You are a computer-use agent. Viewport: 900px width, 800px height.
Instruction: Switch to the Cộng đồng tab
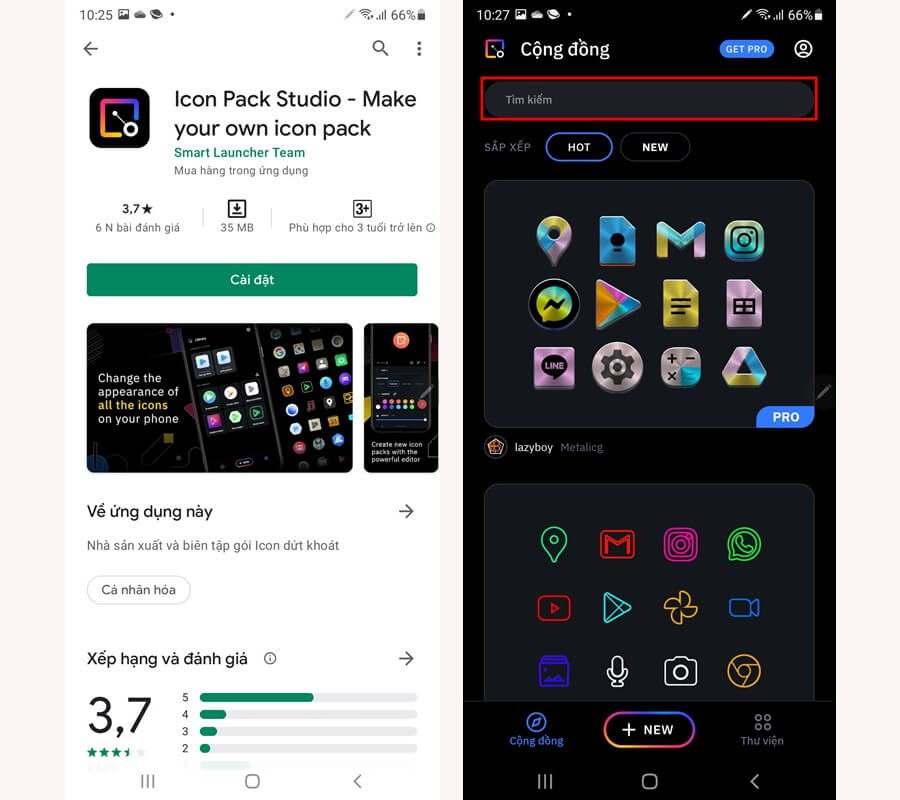point(537,730)
